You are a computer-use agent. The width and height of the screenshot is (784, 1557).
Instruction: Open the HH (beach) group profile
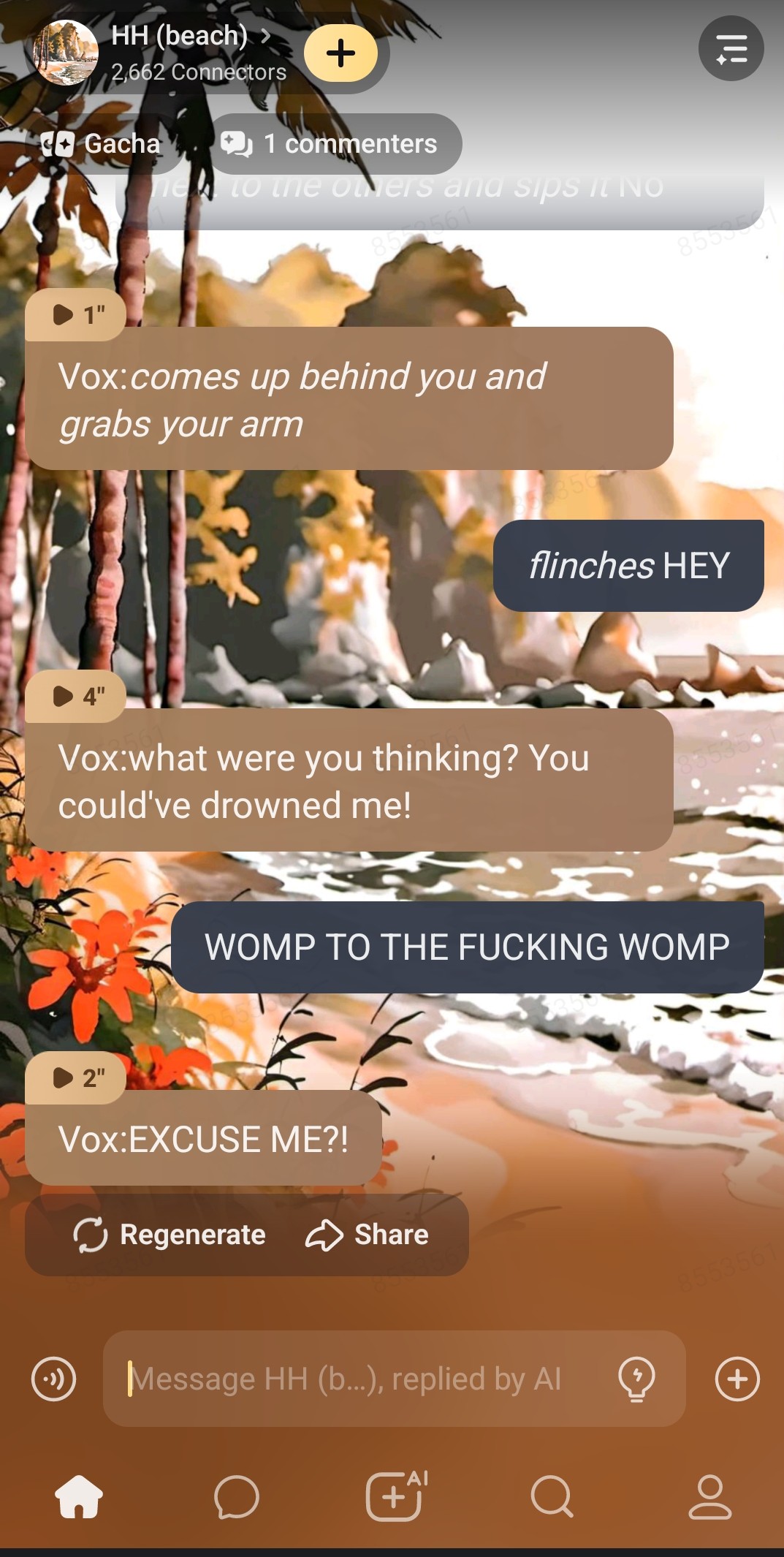click(179, 37)
